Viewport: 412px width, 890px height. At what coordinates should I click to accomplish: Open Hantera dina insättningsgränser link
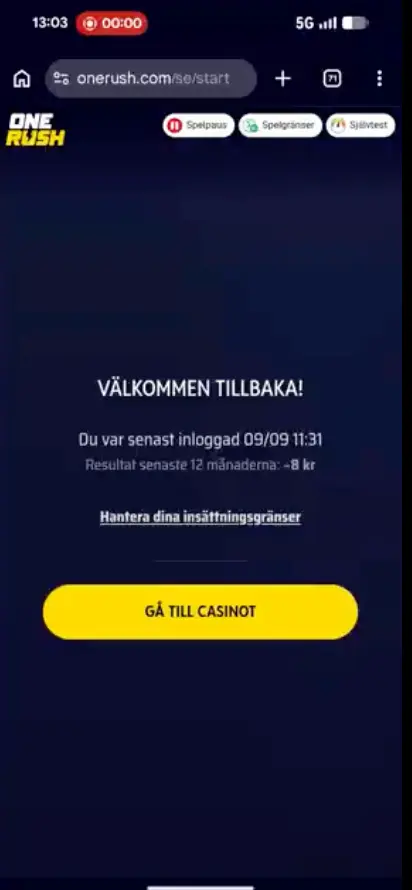tap(200, 517)
